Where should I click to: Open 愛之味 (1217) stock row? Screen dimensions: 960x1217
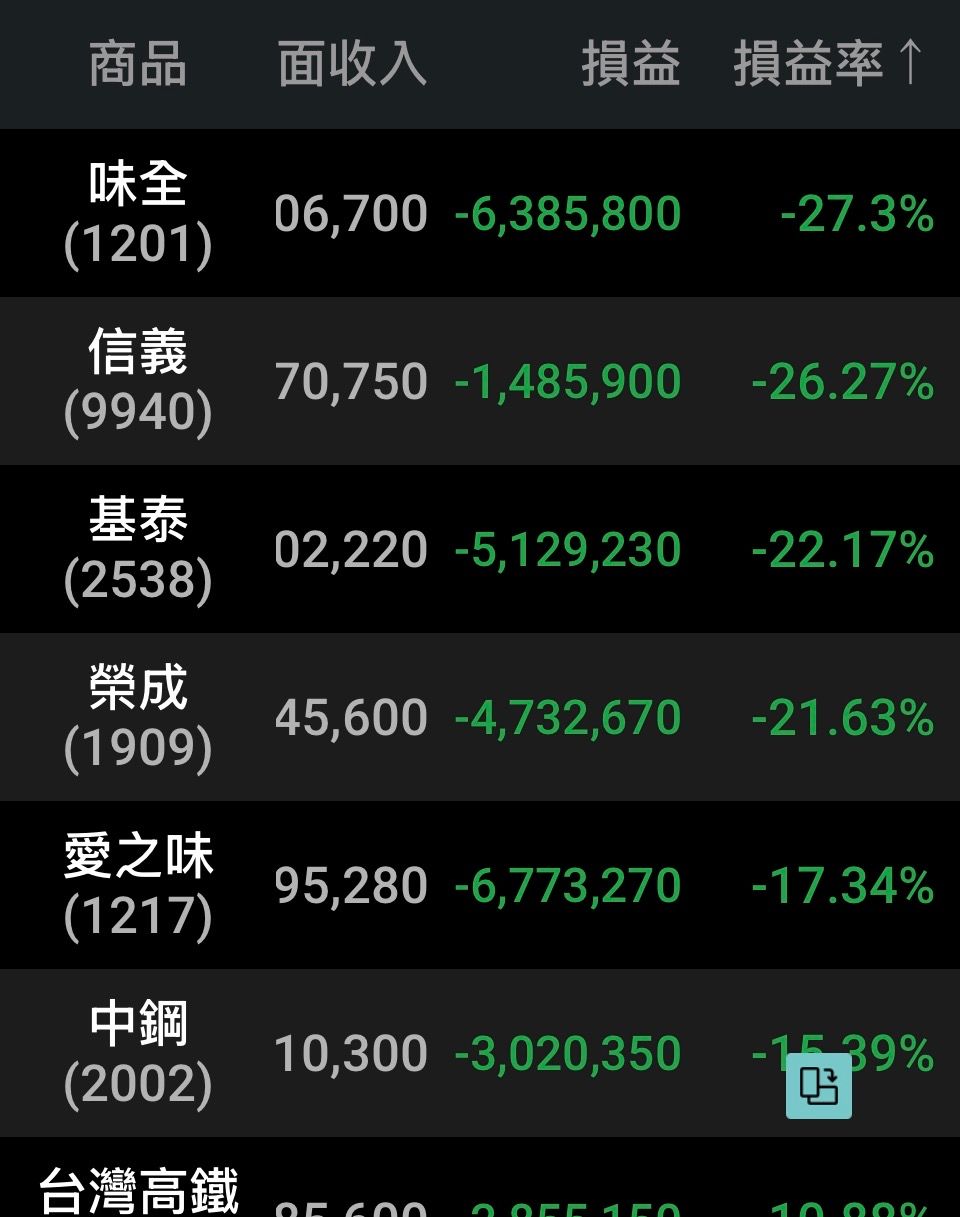coord(480,885)
